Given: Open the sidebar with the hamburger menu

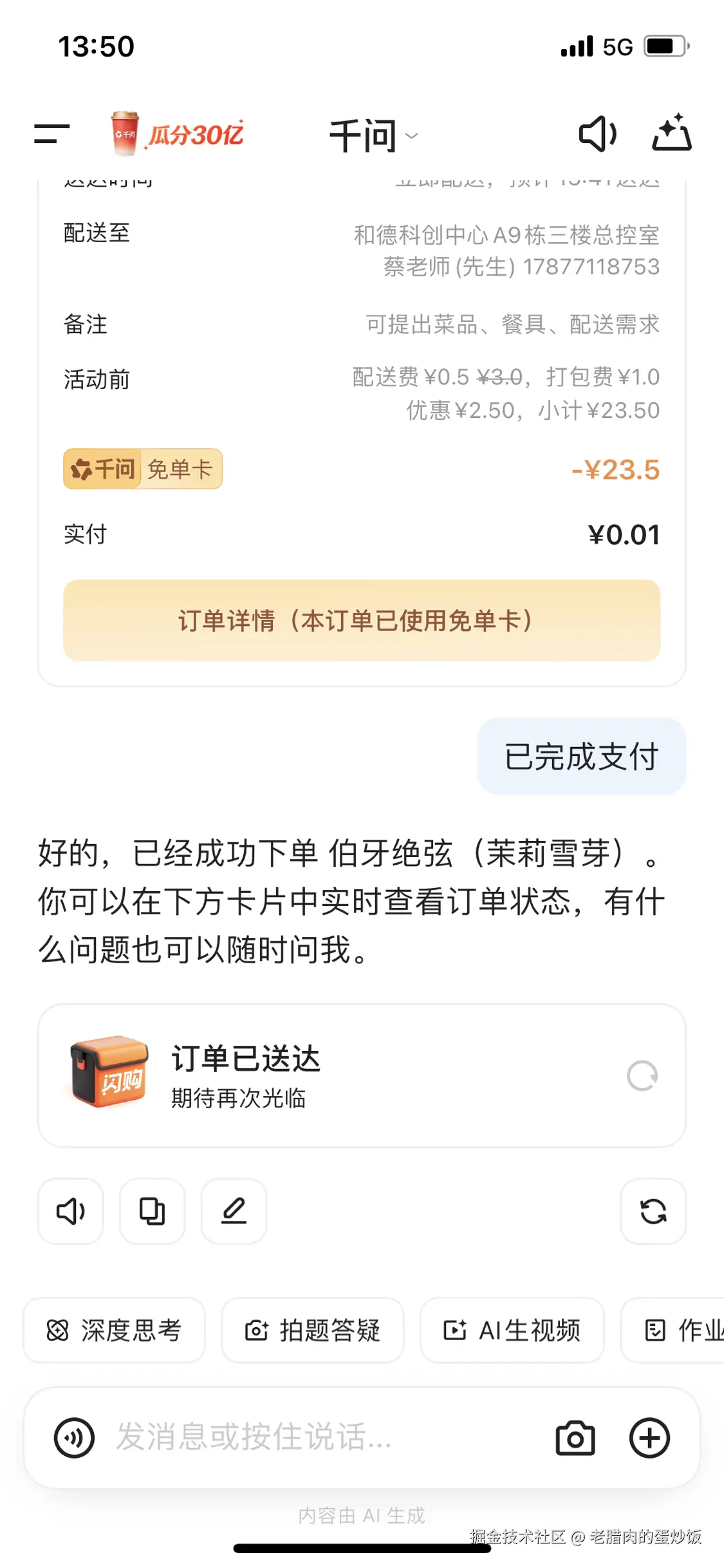Looking at the screenshot, I should tap(51, 134).
